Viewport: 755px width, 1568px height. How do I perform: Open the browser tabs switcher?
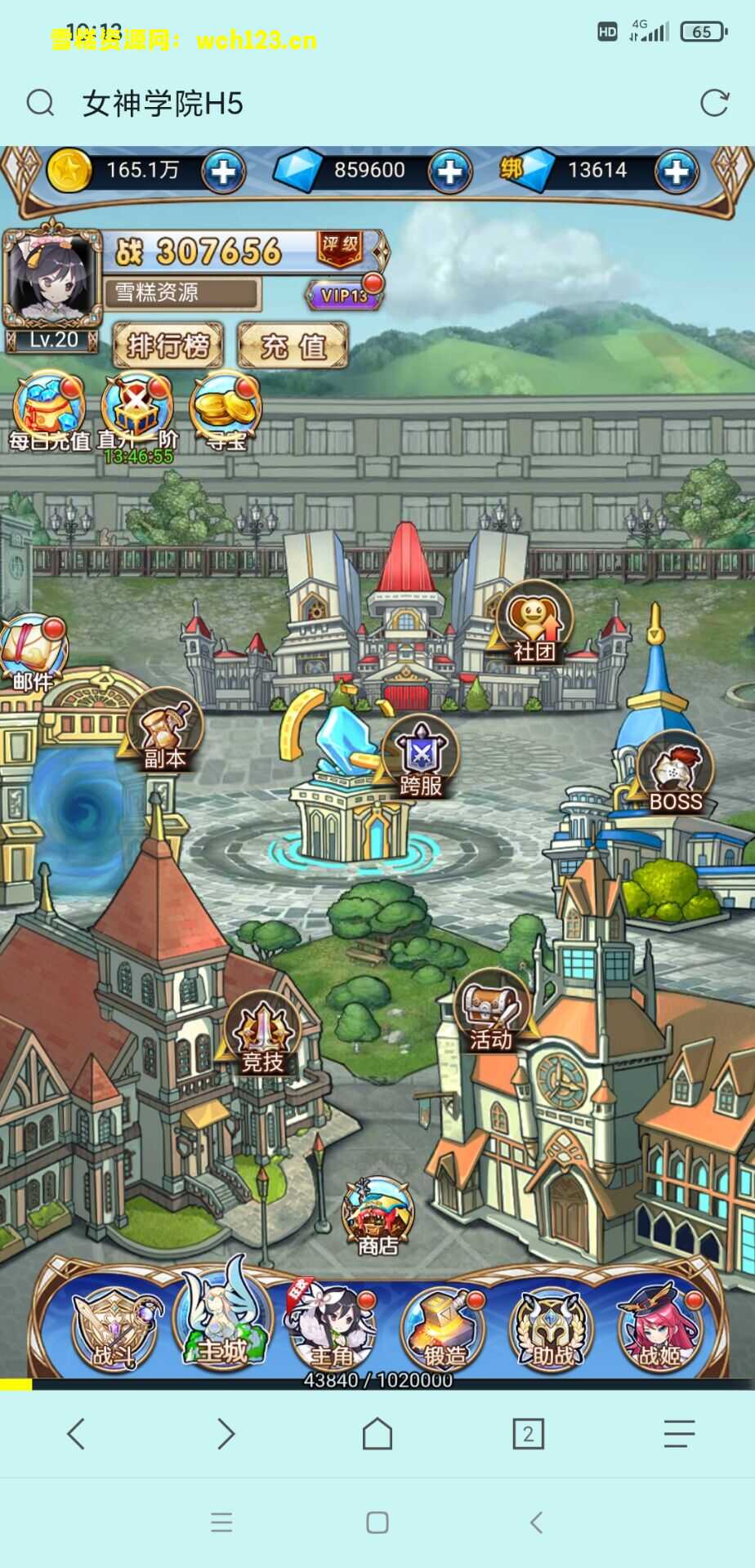pos(528,1433)
